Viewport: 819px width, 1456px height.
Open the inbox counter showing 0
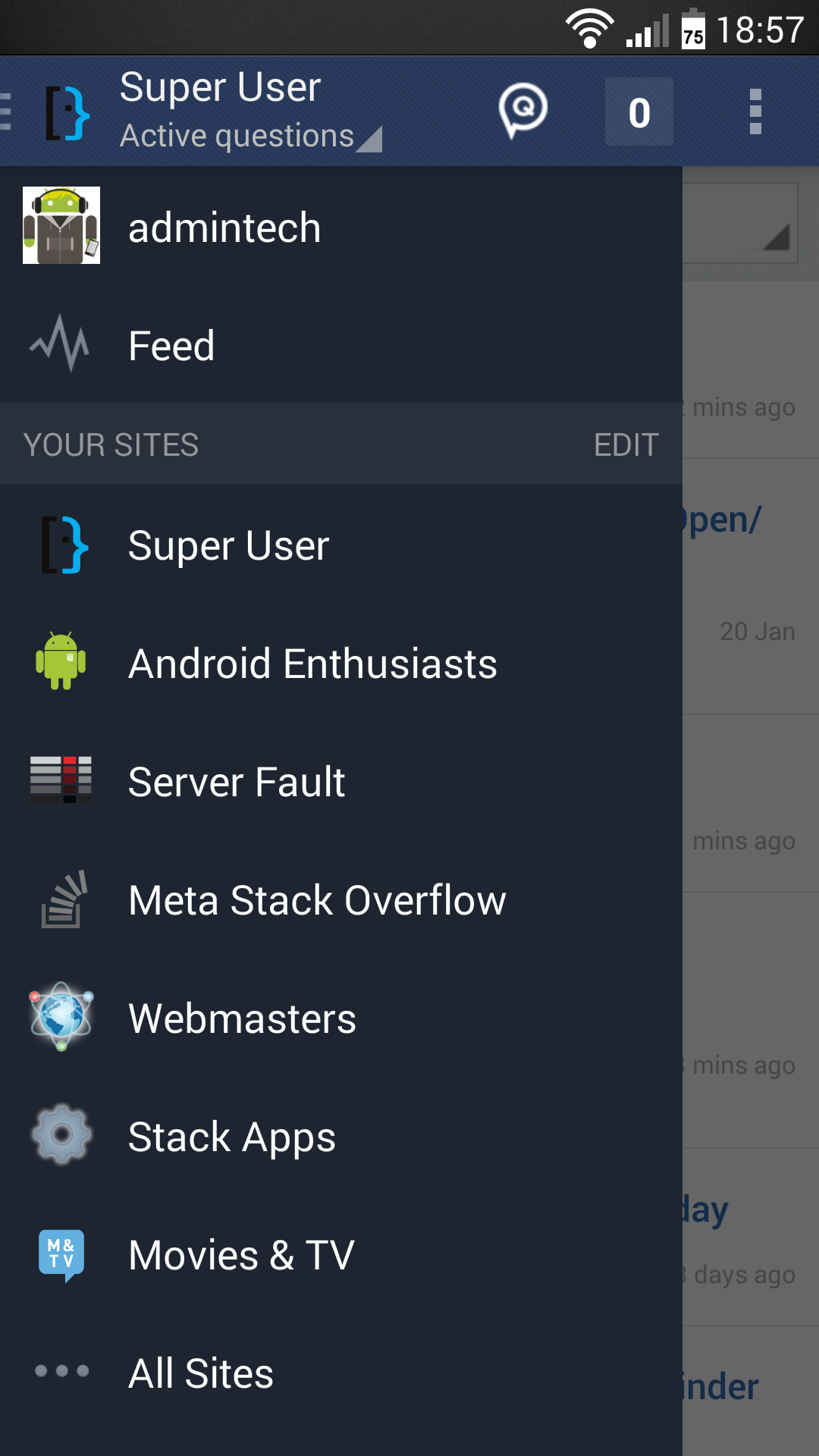(x=639, y=111)
